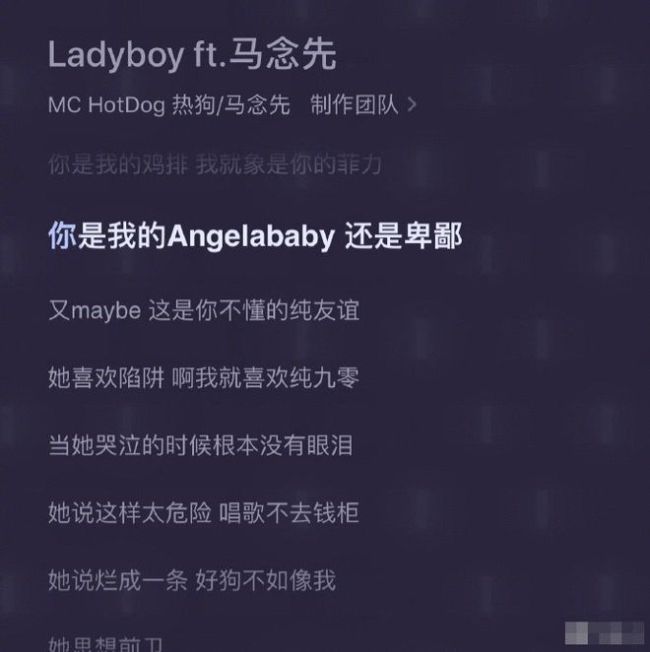Open the 制作团队 production credits
This screenshot has height=652, width=650.
[363, 104]
